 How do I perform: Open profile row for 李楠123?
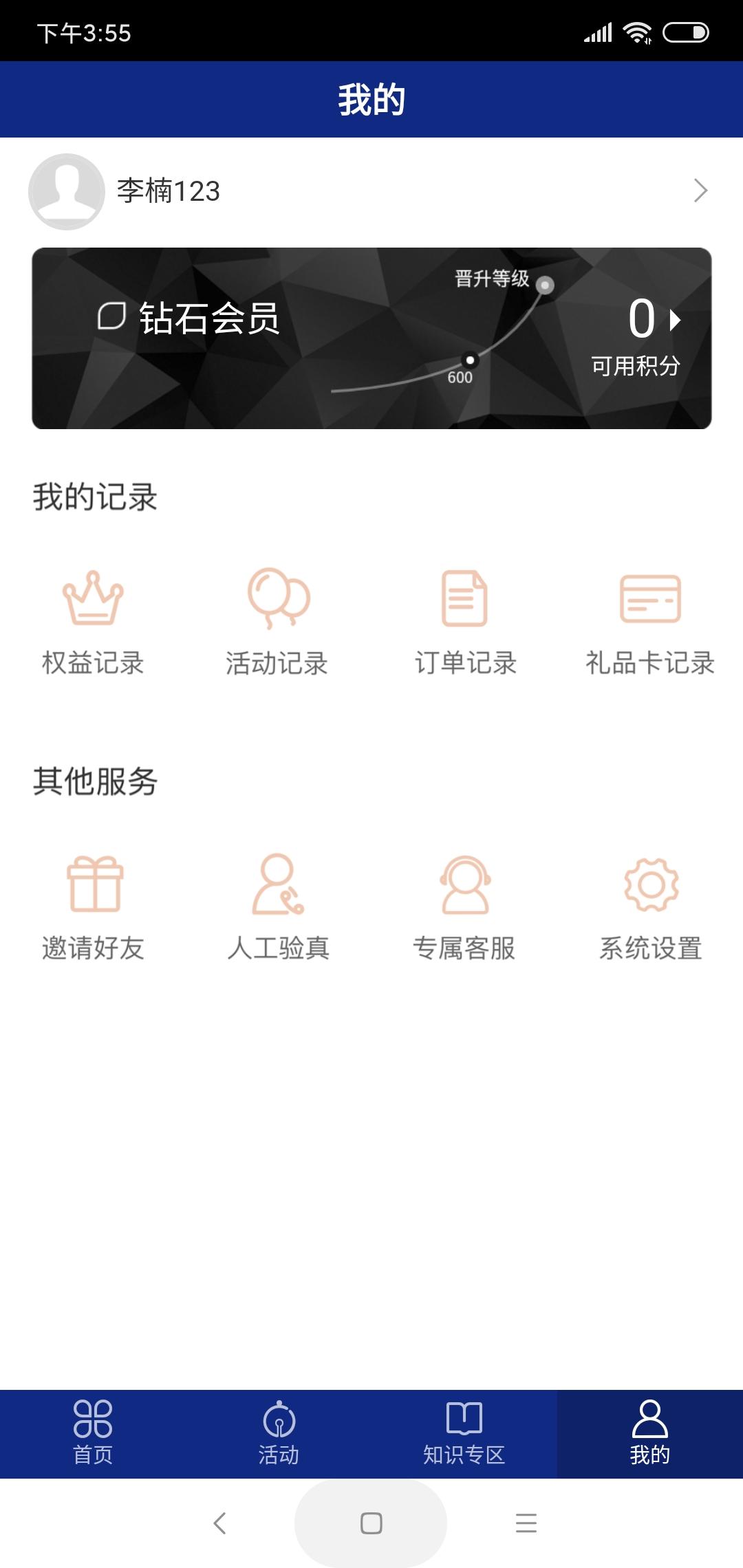pos(371,191)
